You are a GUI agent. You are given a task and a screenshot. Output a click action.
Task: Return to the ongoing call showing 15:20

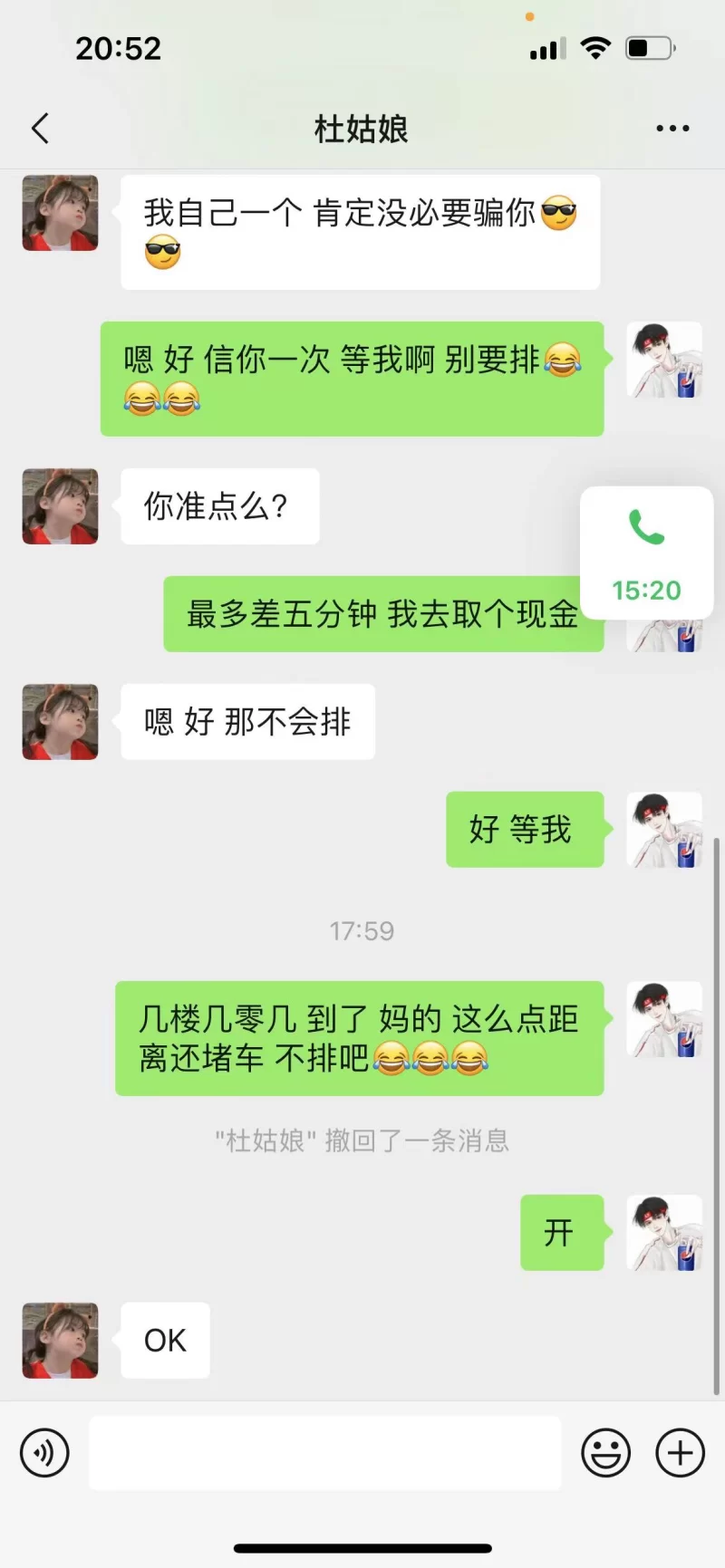(646, 553)
